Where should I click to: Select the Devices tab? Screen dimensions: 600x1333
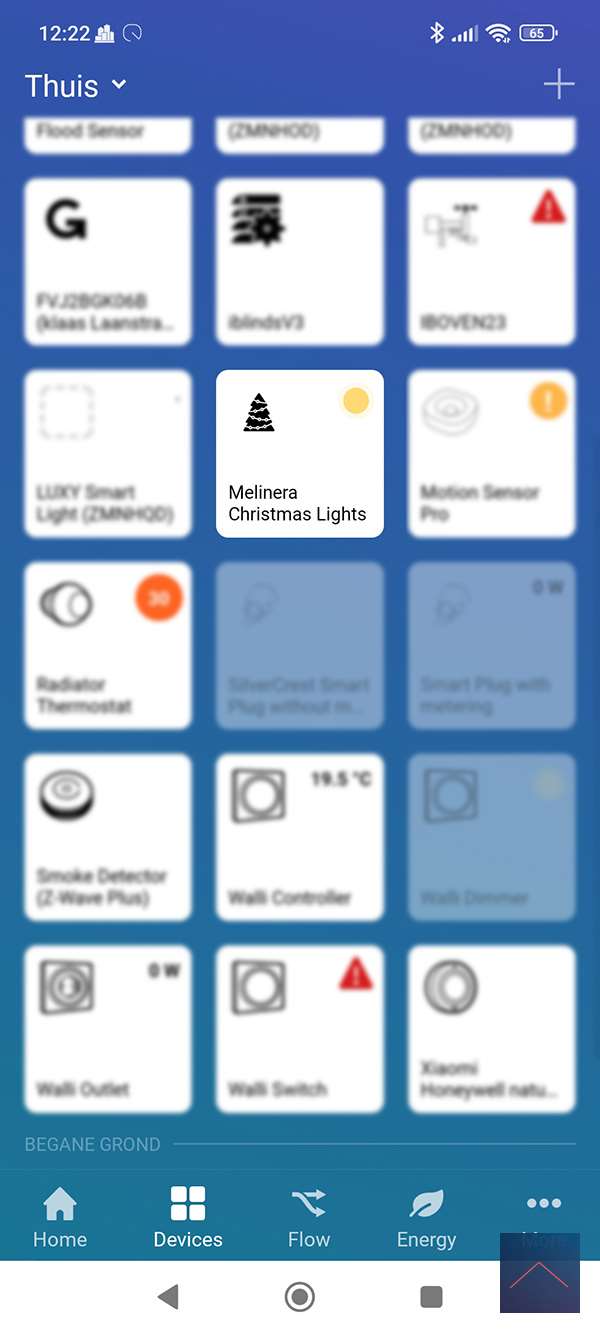(187, 1218)
